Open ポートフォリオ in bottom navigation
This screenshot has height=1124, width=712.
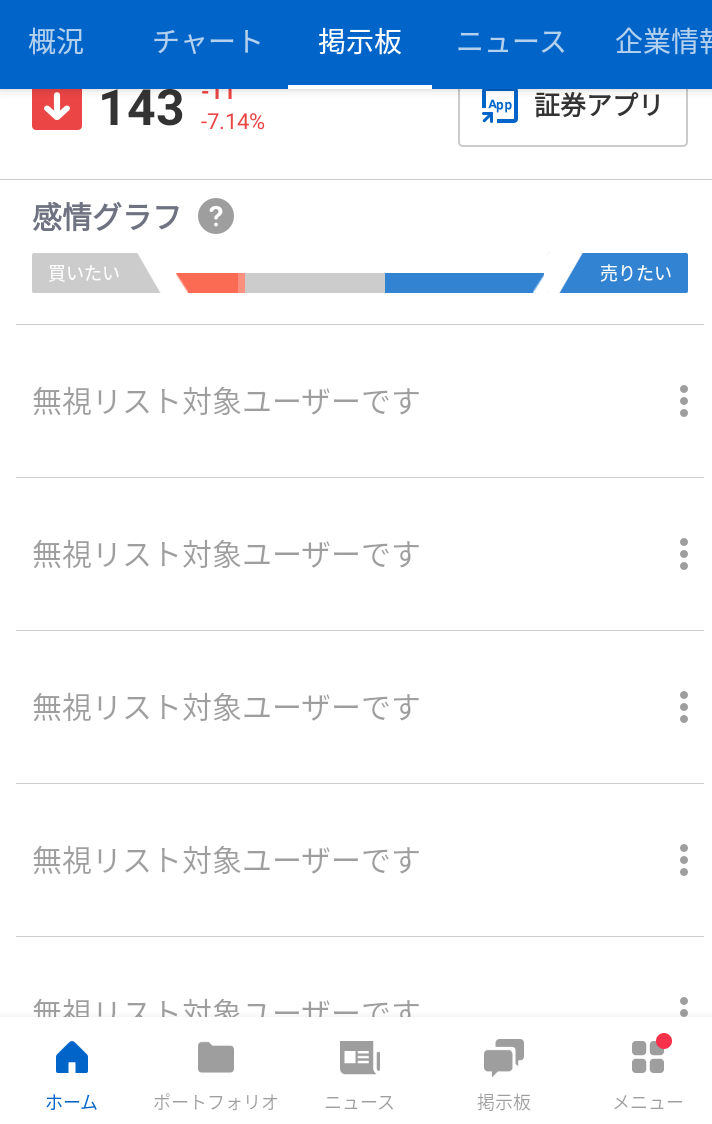[x=215, y=1074]
